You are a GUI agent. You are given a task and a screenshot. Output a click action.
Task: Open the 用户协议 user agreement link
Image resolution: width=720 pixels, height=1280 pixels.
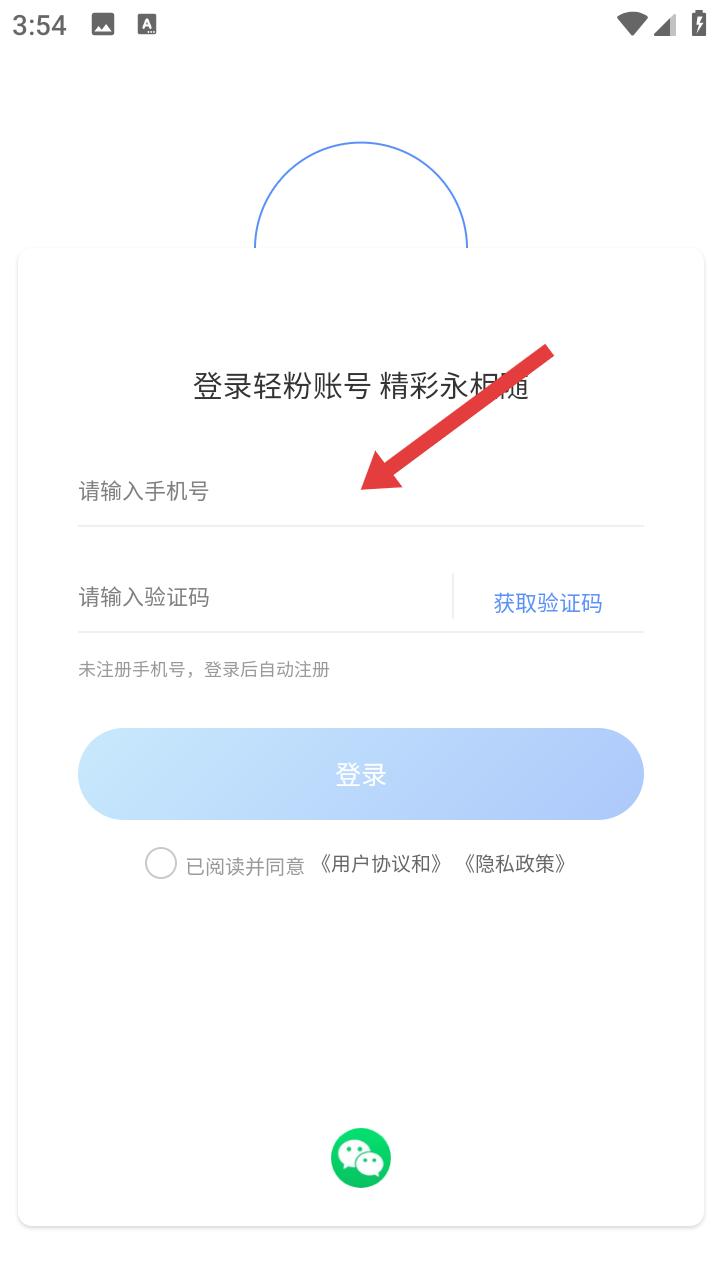tap(380, 864)
